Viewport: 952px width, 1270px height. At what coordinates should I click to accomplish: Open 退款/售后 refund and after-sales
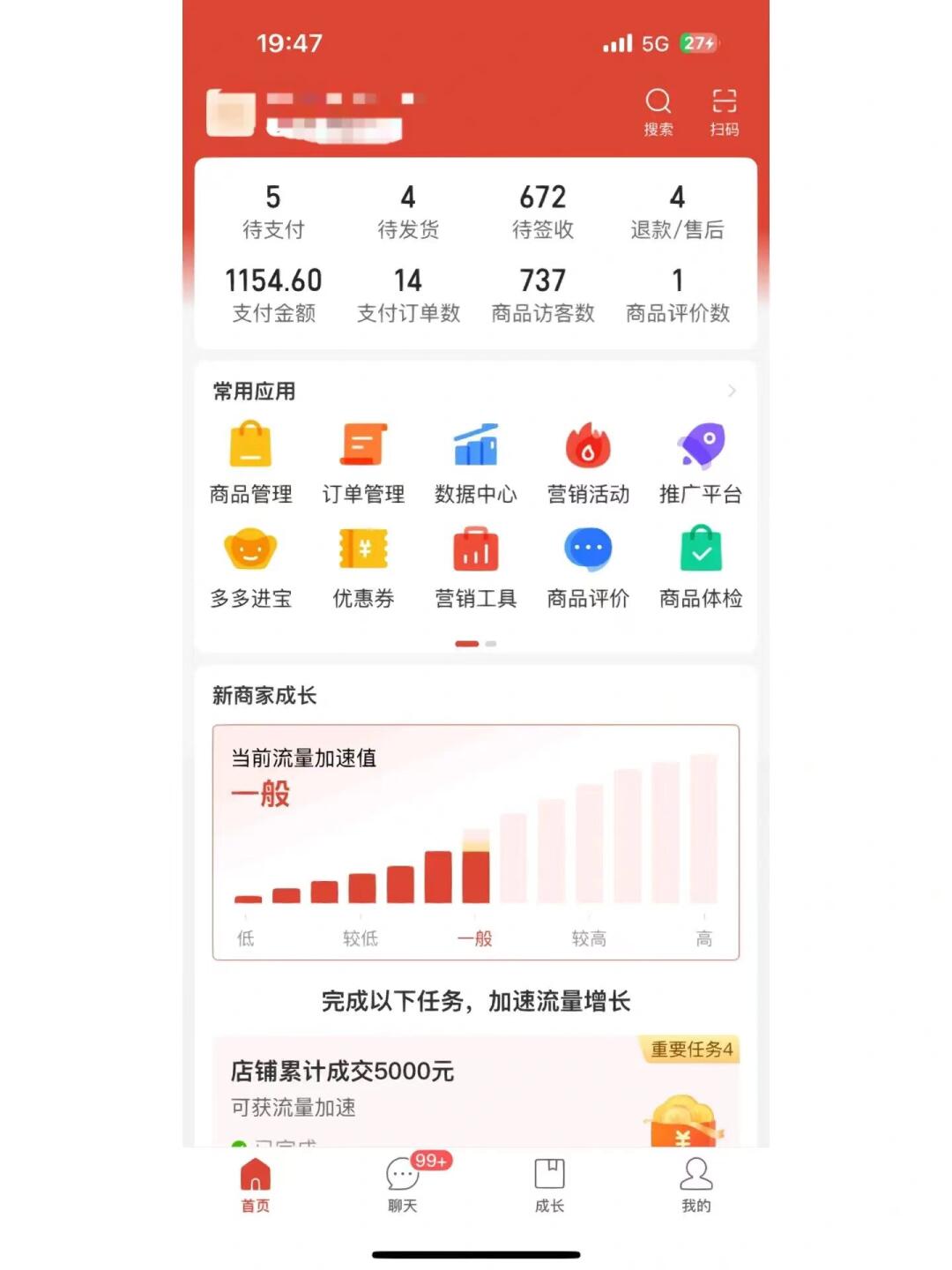pos(677,211)
